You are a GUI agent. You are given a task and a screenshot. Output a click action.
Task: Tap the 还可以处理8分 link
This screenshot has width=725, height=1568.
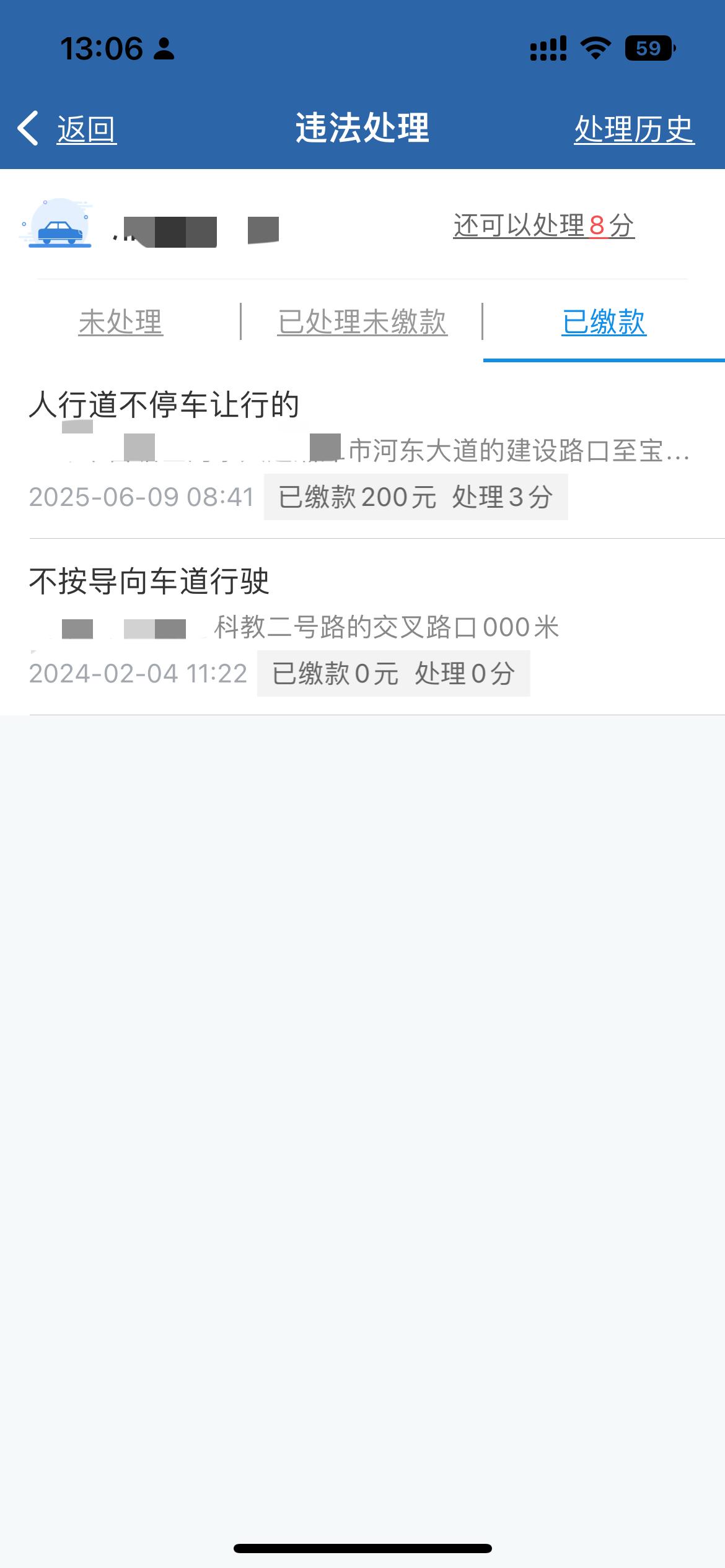point(543,225)
